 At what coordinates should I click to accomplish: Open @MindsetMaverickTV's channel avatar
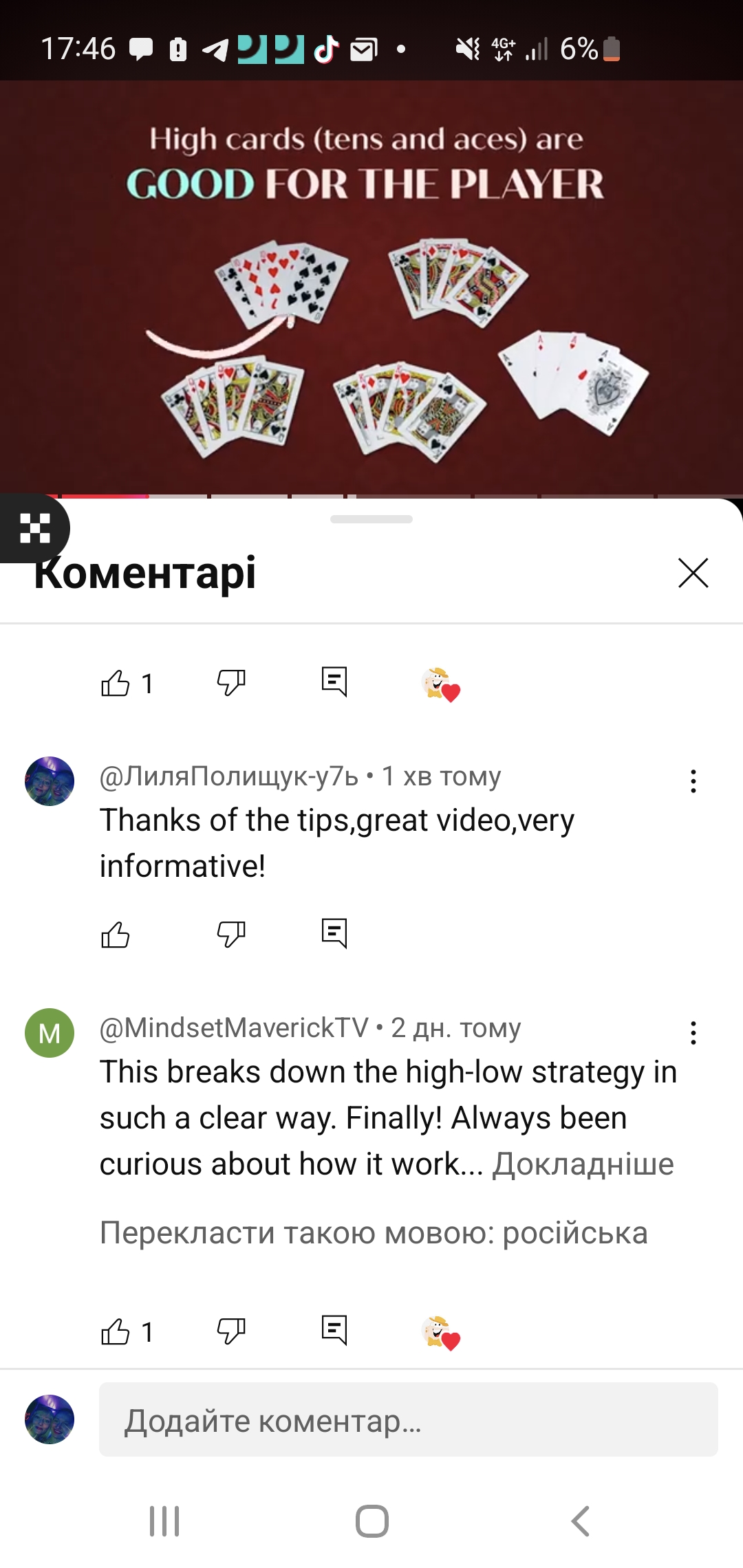coord(50,1033)
